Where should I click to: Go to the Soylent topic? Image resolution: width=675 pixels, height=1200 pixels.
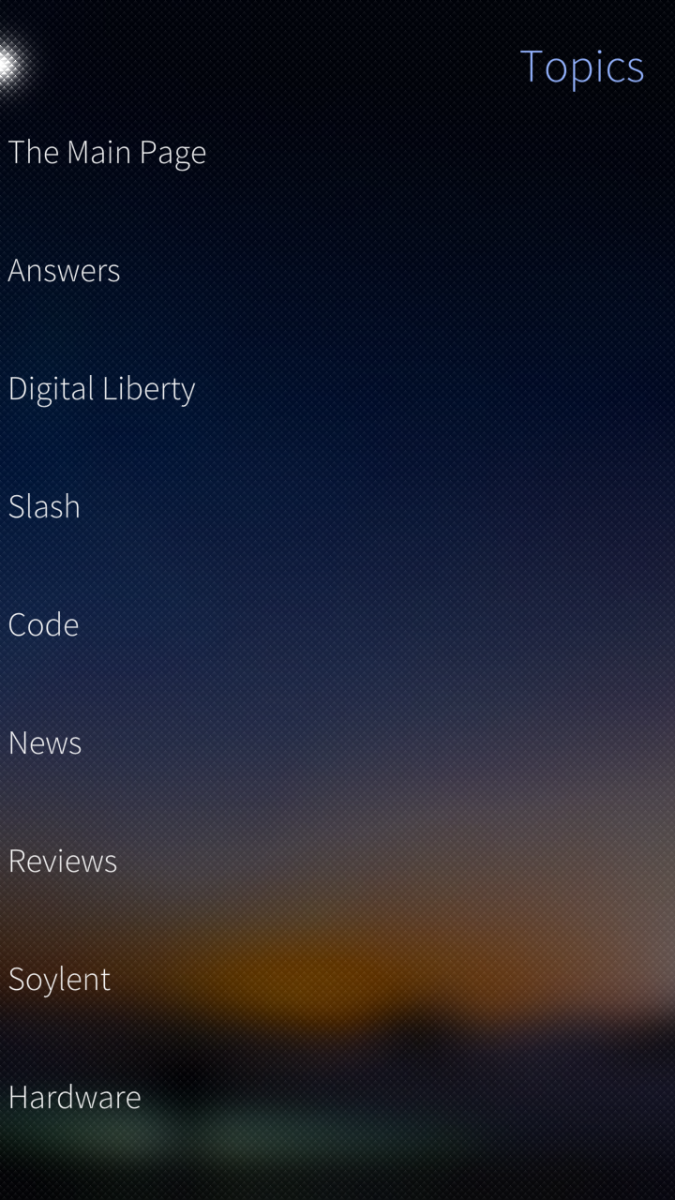pyautogui.click(x=59, y=979)
